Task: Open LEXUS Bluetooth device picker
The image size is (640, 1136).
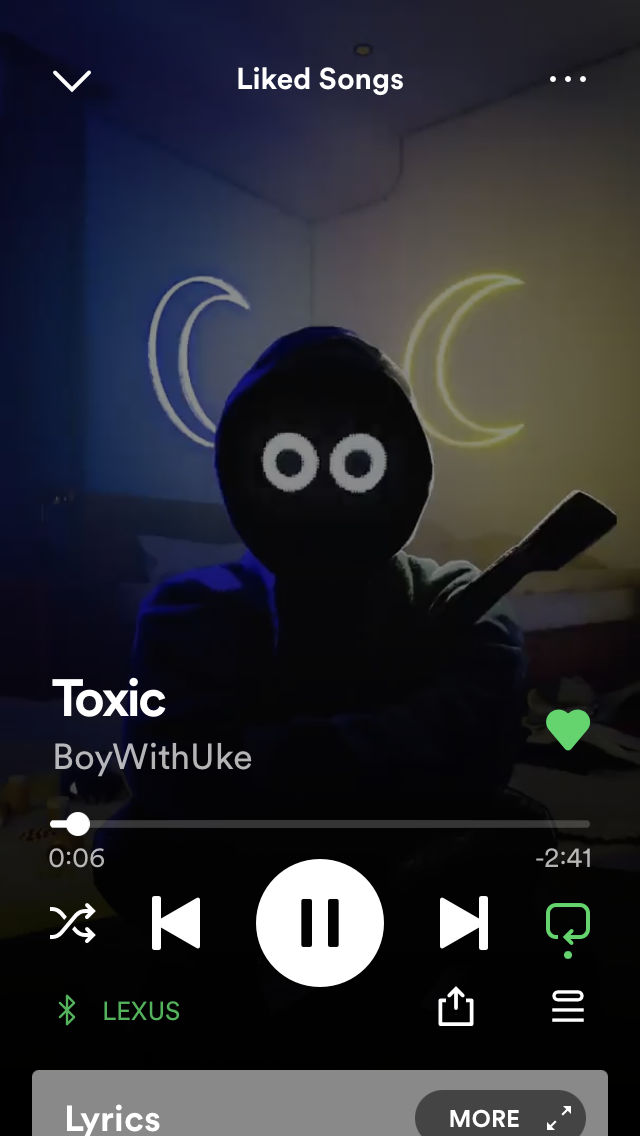Action: [120, 1011]
